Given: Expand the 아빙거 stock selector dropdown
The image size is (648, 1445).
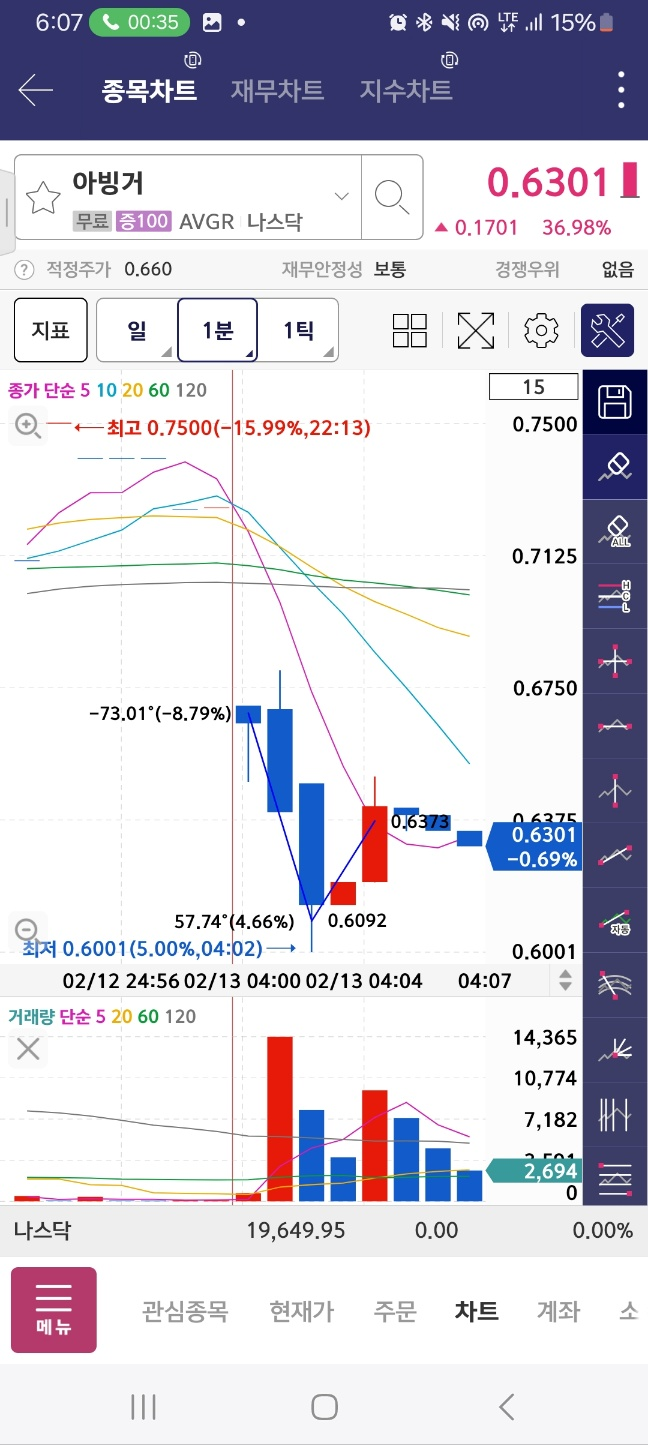Looking at the screenshot, I should point(341,196).
